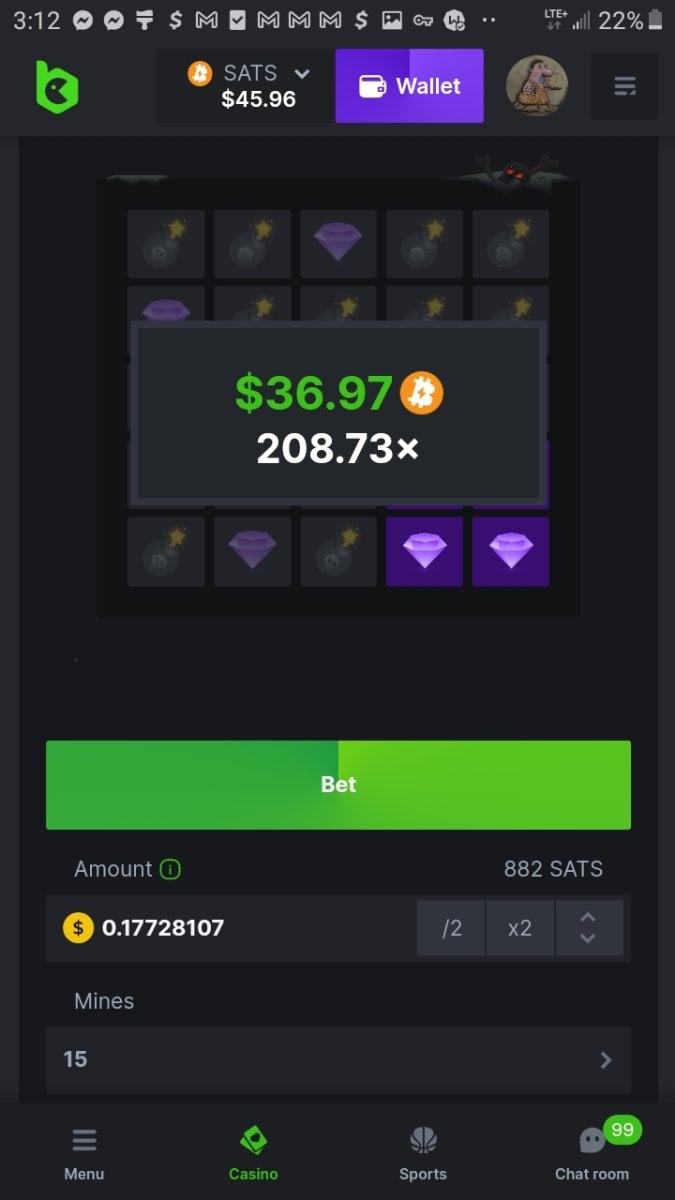Open the profile avatar
675x1200 pixels.
[x=536, y=86]
